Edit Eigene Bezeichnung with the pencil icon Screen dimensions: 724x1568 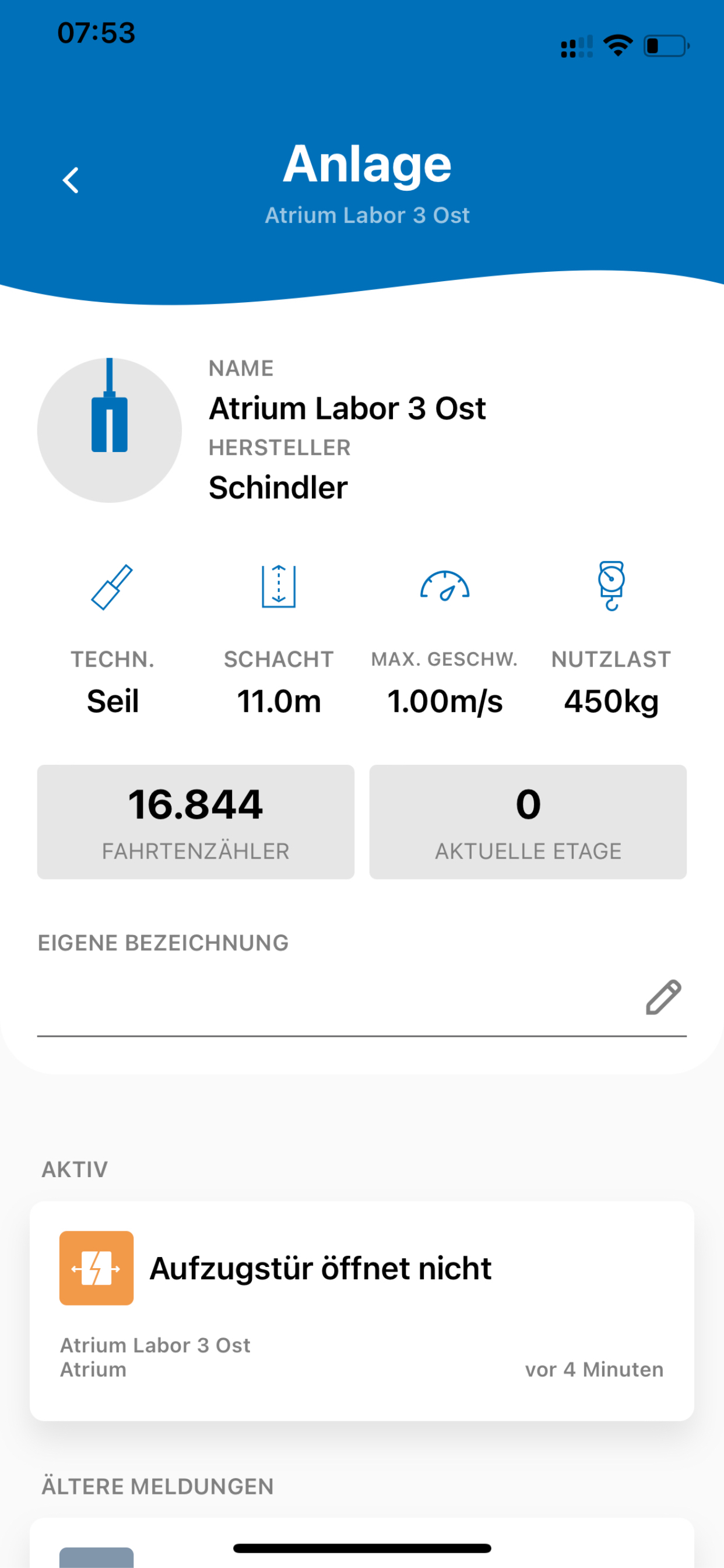pyautogui.click(x=663, y=997)
